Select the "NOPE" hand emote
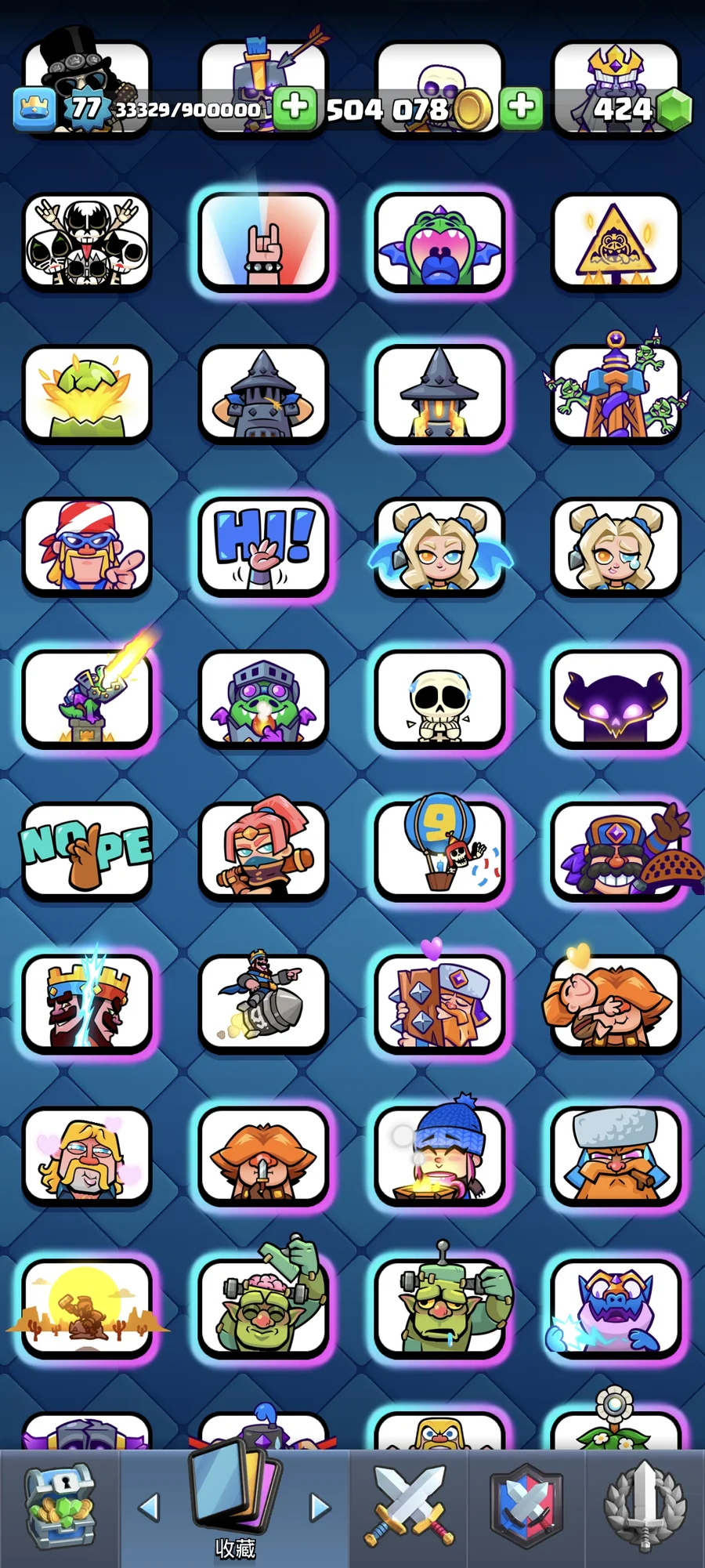The width and height of the screenshot is (705, 1568). coord(86,850)
